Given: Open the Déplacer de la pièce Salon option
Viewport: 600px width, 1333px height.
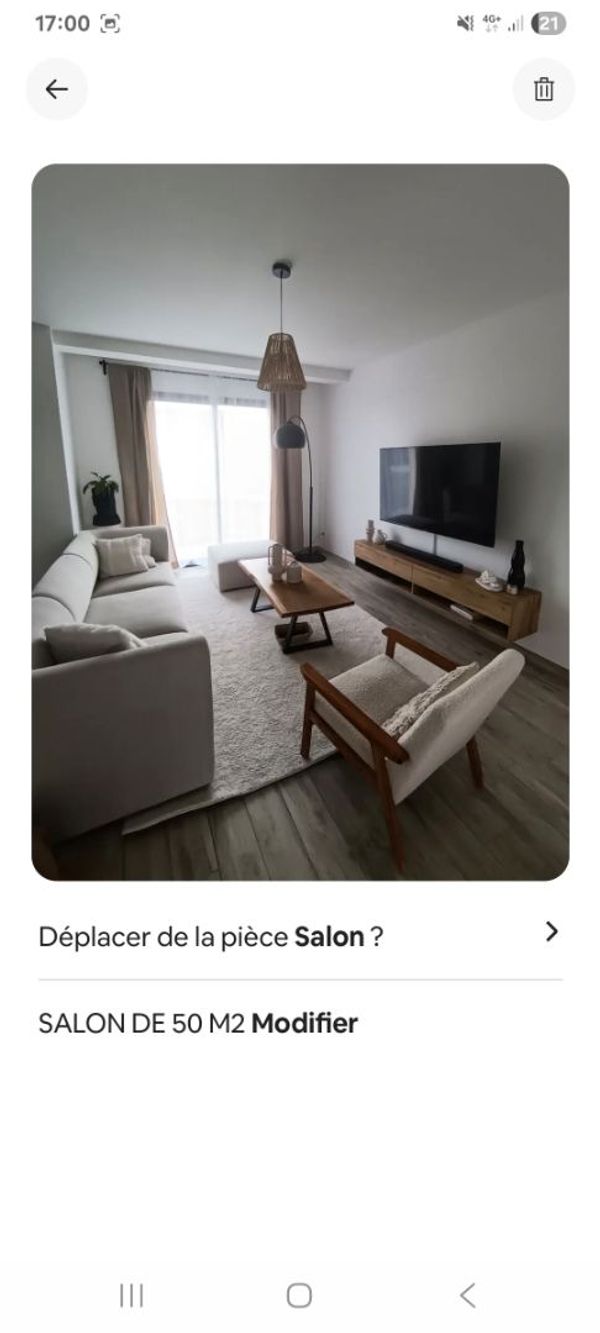Looking at the screenshot, I should (x=300, y=937).
